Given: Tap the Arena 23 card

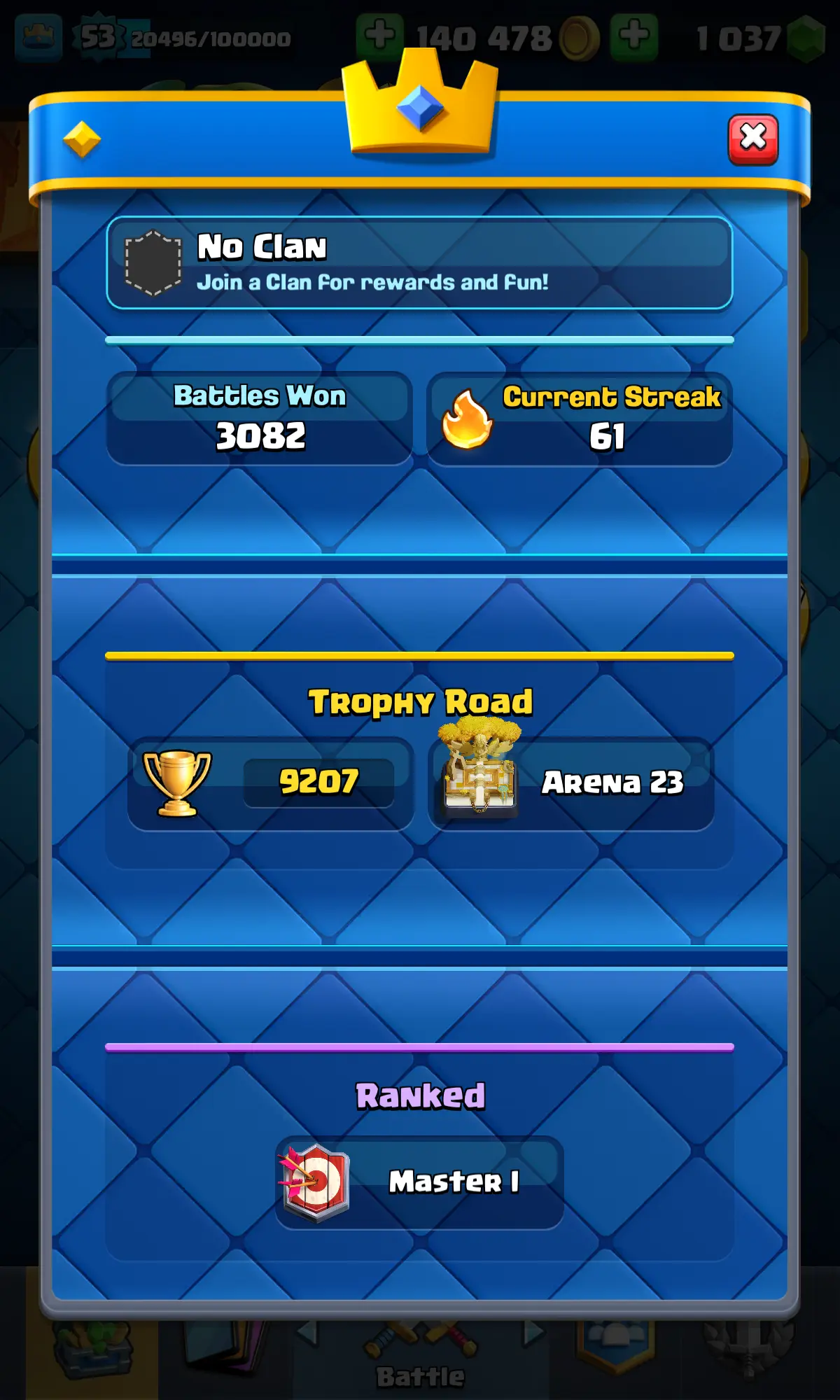Looking at the screenshot, I should [571, 783].
